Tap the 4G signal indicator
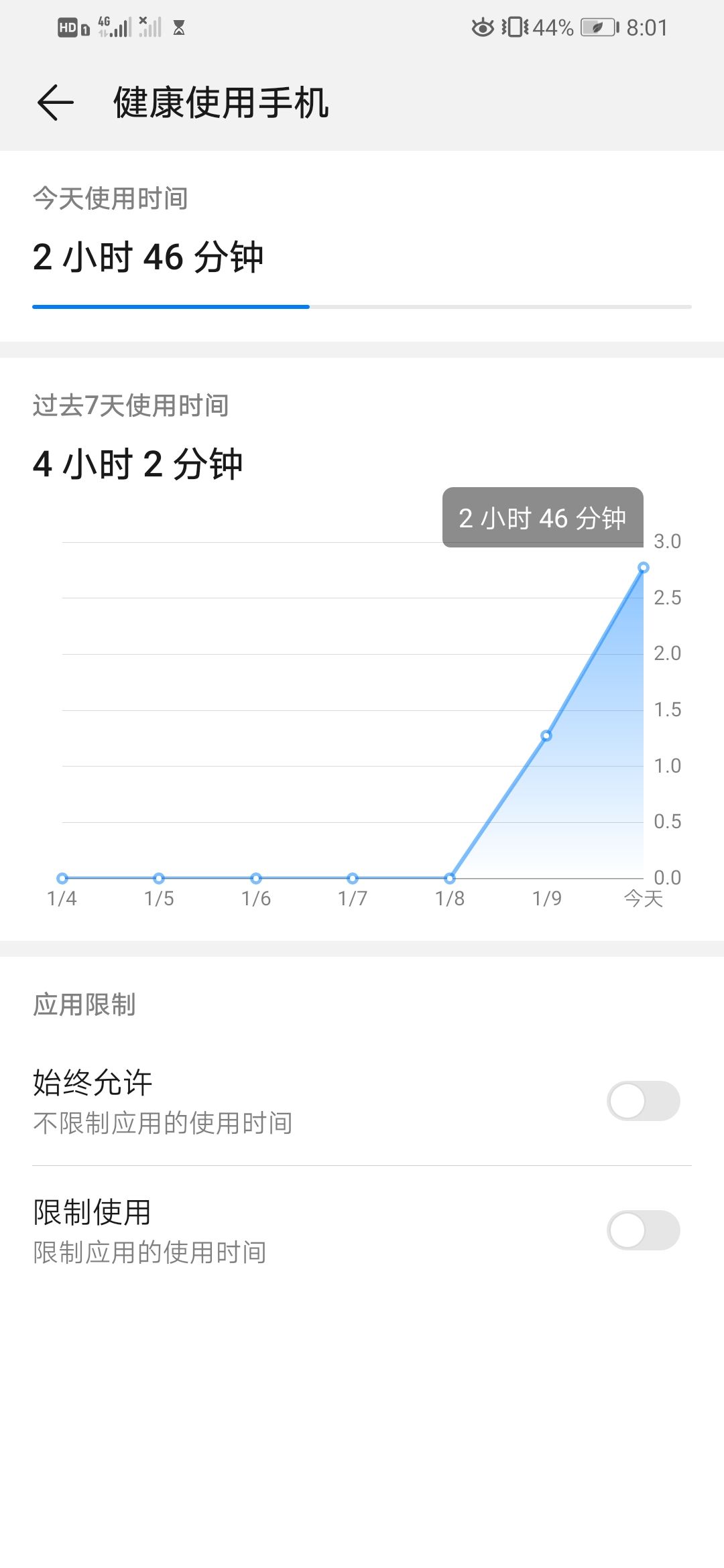The height and width of the screenshot is (1568, 724). (107, 27)
